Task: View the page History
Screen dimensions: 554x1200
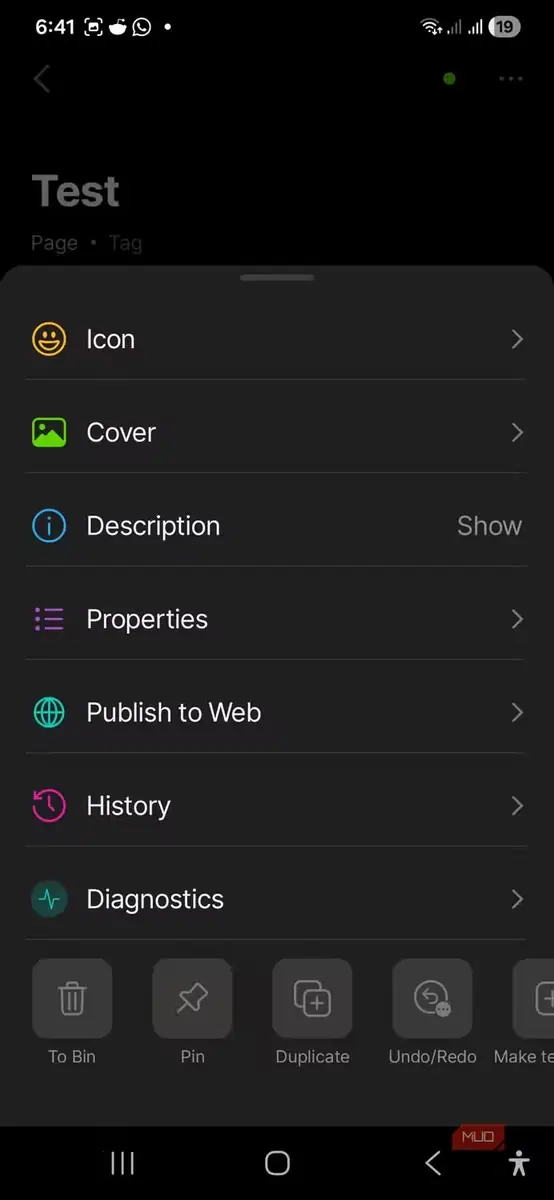Action: [277, 806]
